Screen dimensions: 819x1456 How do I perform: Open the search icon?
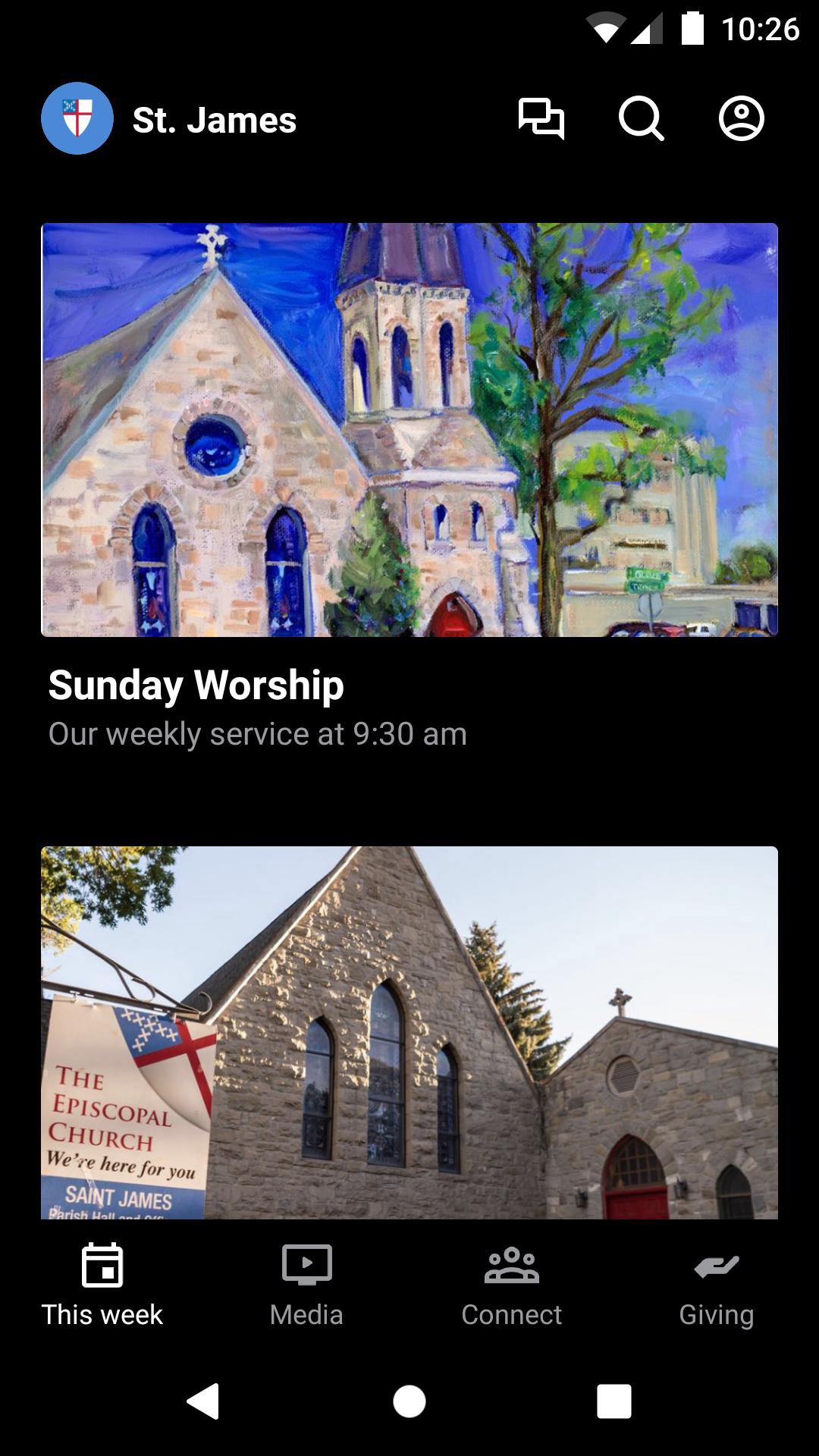(641, 119)
